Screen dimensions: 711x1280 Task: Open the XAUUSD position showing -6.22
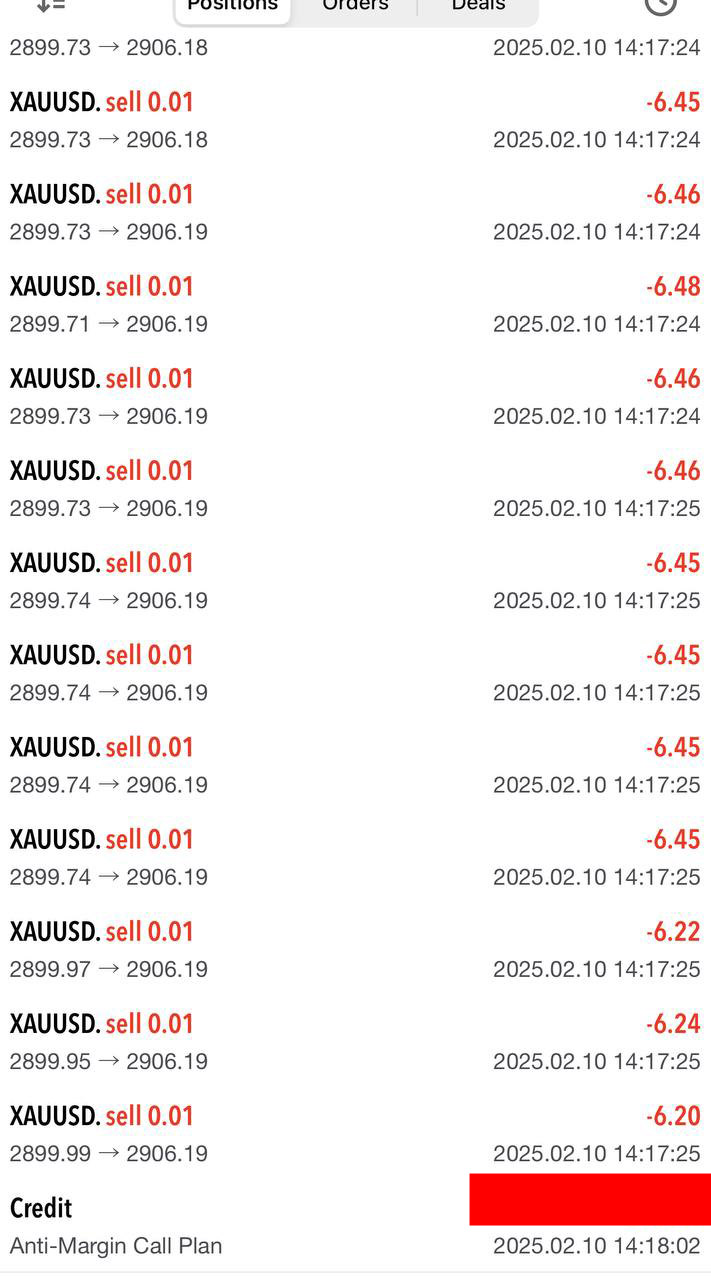355,949
